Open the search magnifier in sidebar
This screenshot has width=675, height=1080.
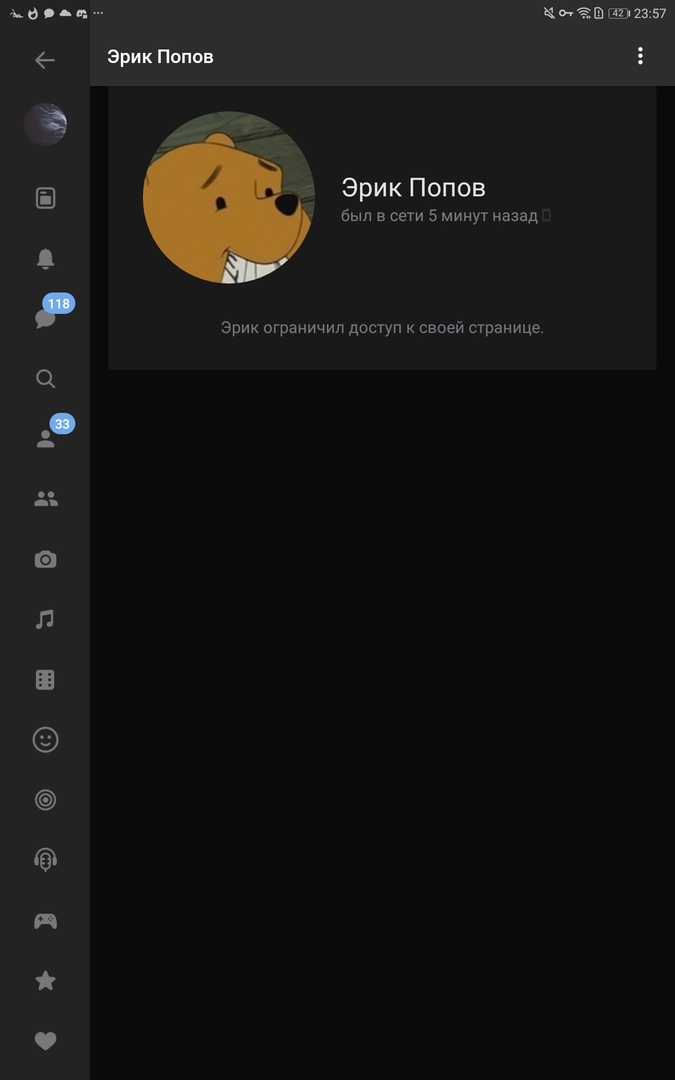point(45,379)
